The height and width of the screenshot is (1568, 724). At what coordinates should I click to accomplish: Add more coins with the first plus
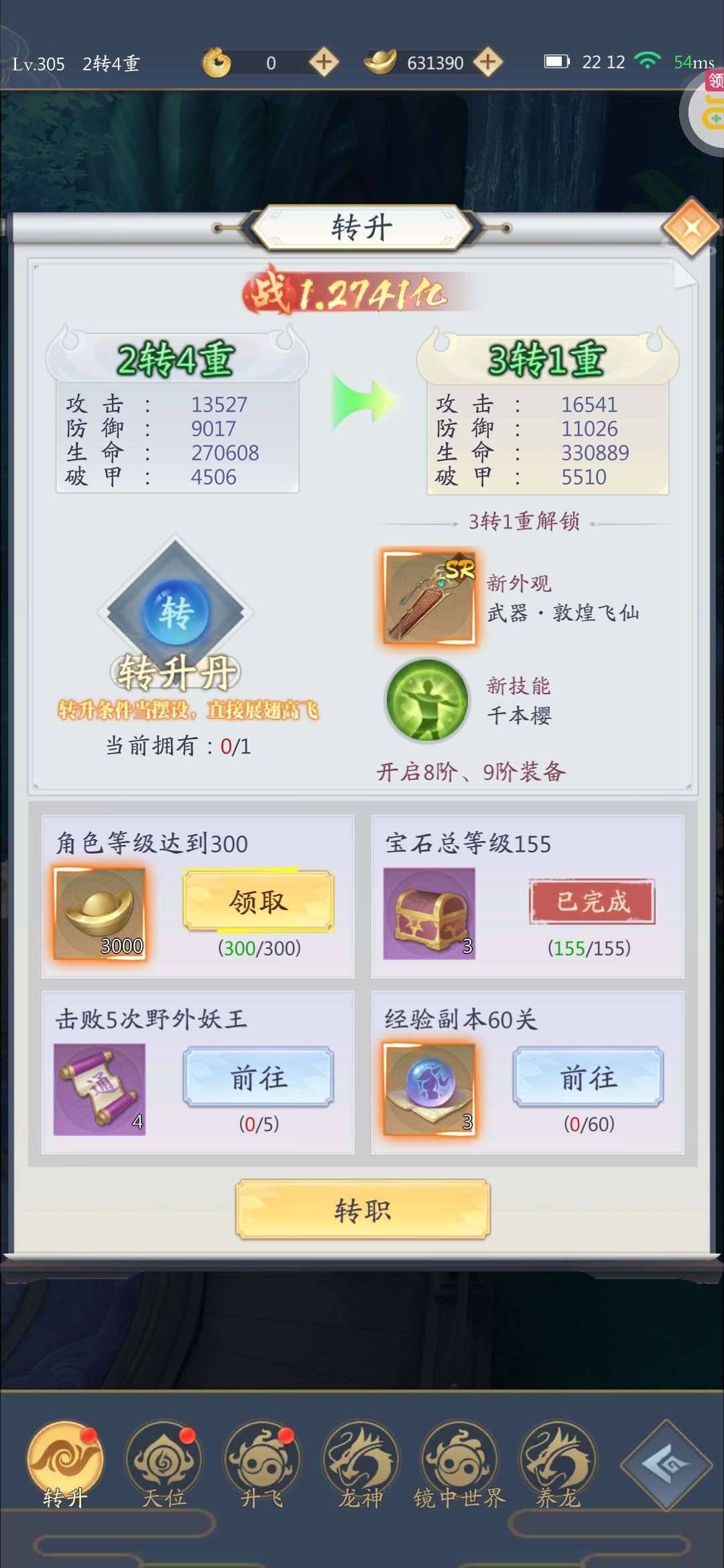[324, 62]
